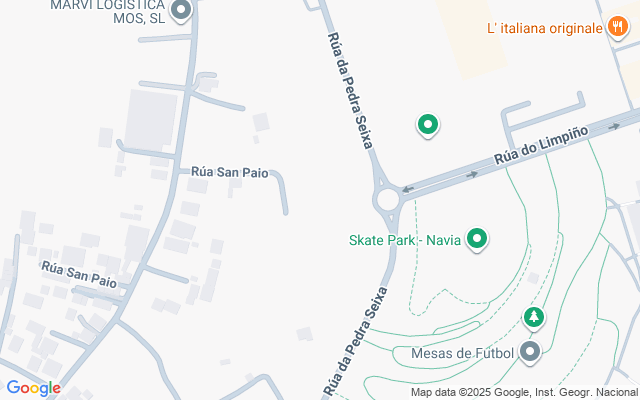Viewport: 640px width, 400px height.
Task: Open the MARVI LOGISTICA MOS, SL marker
Action: (x=181, y=10)
